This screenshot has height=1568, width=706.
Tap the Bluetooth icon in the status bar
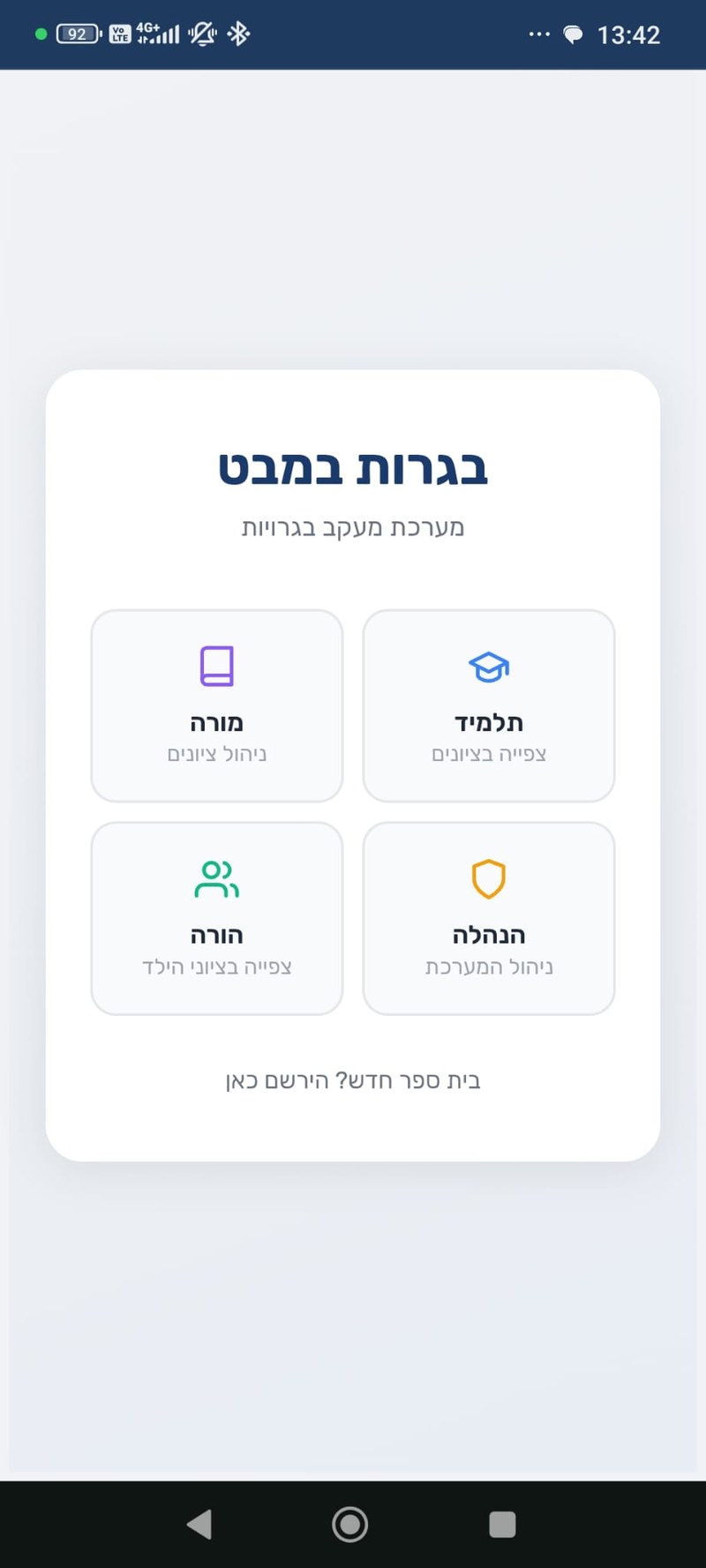(237, 34)
